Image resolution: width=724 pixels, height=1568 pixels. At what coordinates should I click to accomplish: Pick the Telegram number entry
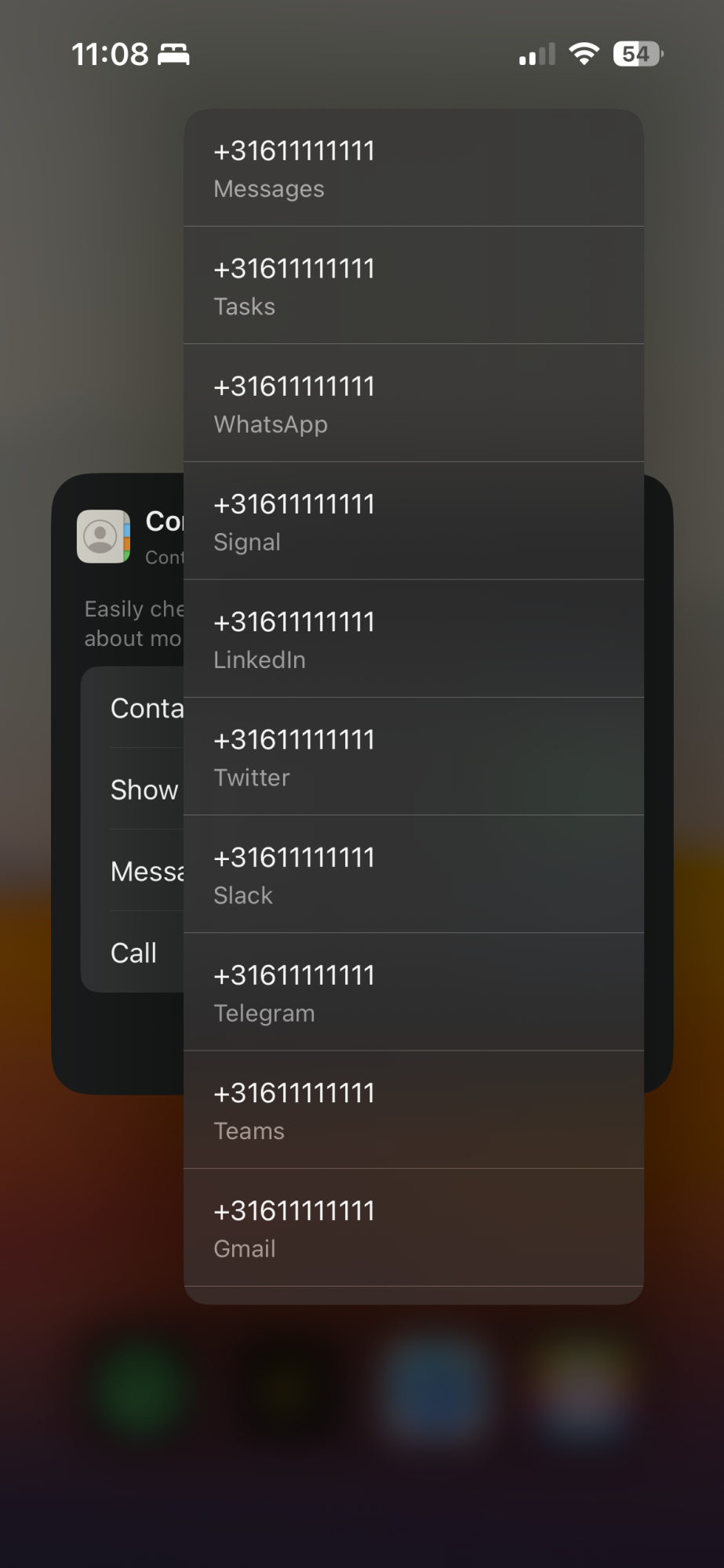(413, 992)
